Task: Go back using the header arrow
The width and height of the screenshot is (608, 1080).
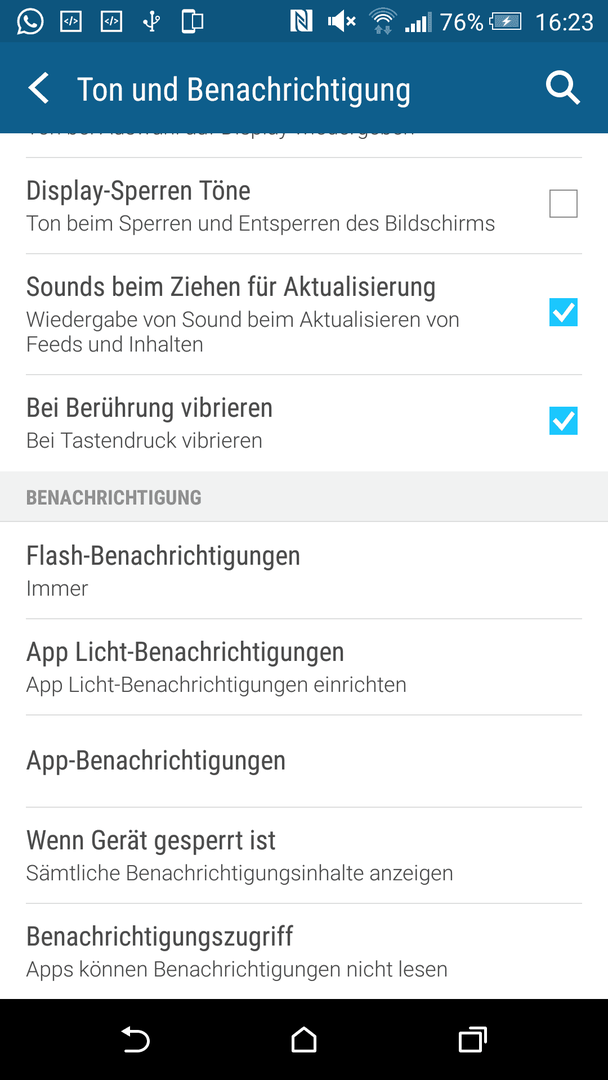Action: click(39, 90)
